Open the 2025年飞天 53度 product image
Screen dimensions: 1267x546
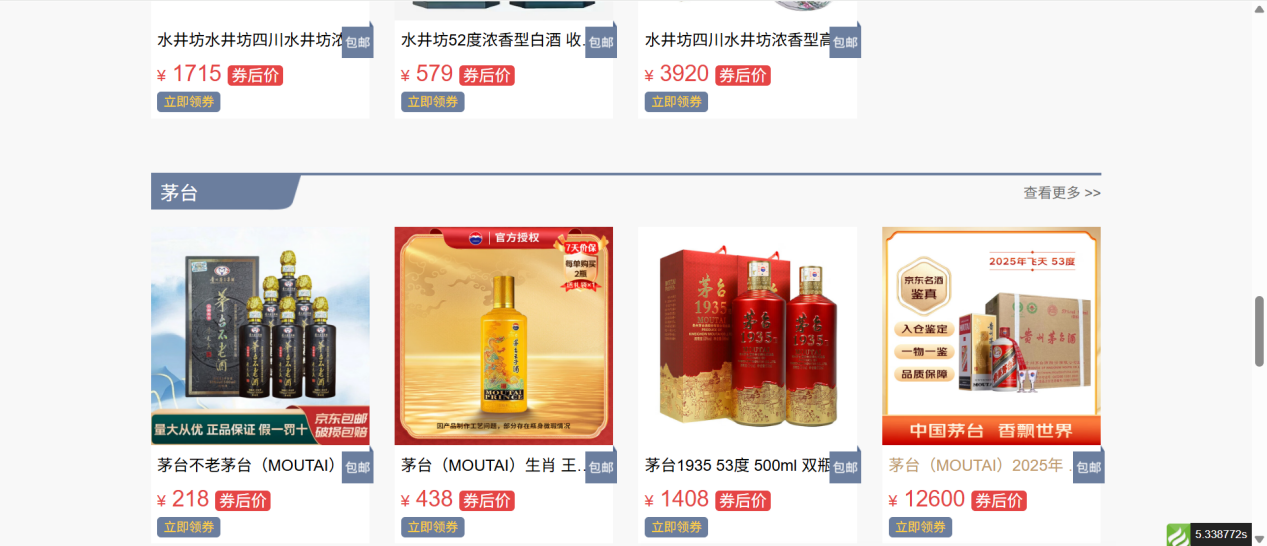(x=991, y=335)
